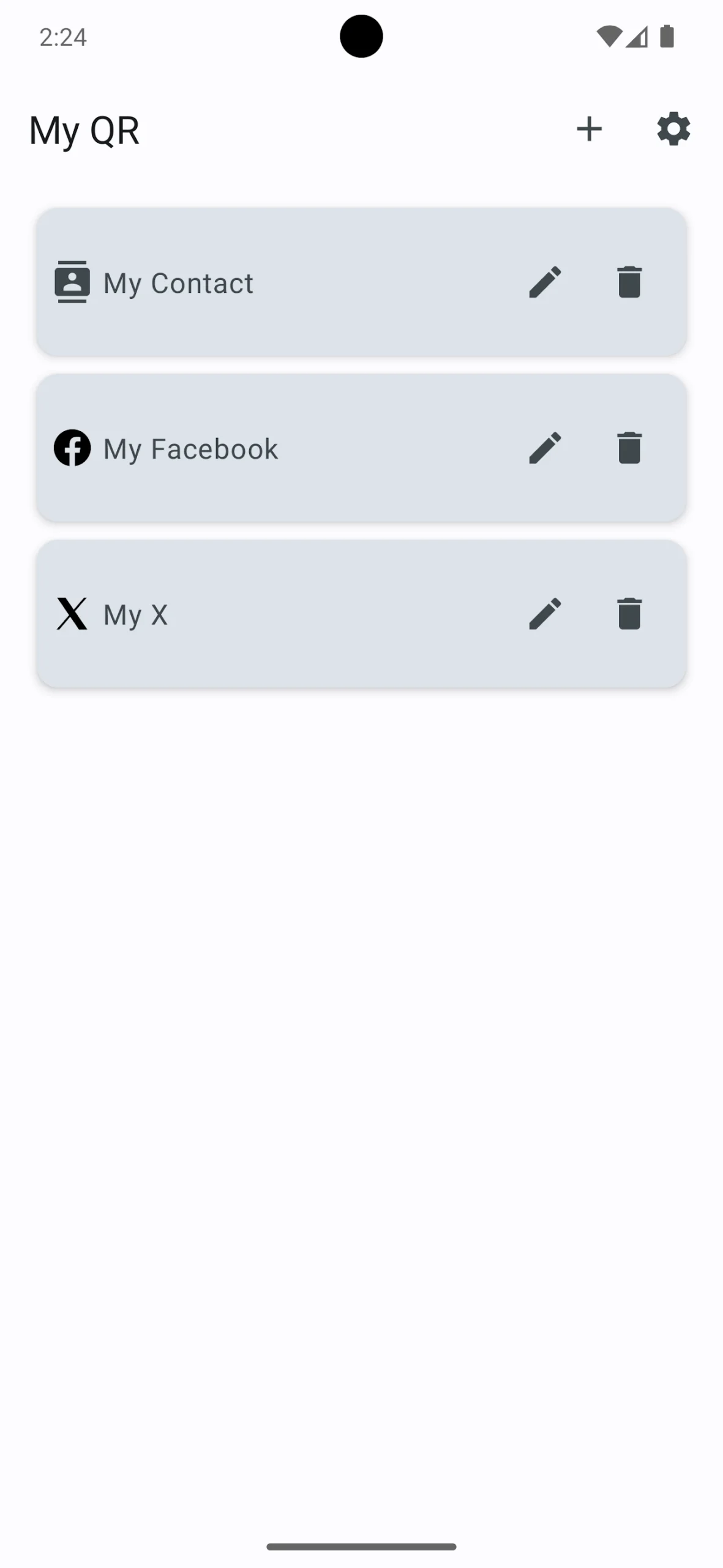Image resolution: width=723 pixels, height=1568 pixels.
Task: Open the settings gear
Action: point(673,129)
